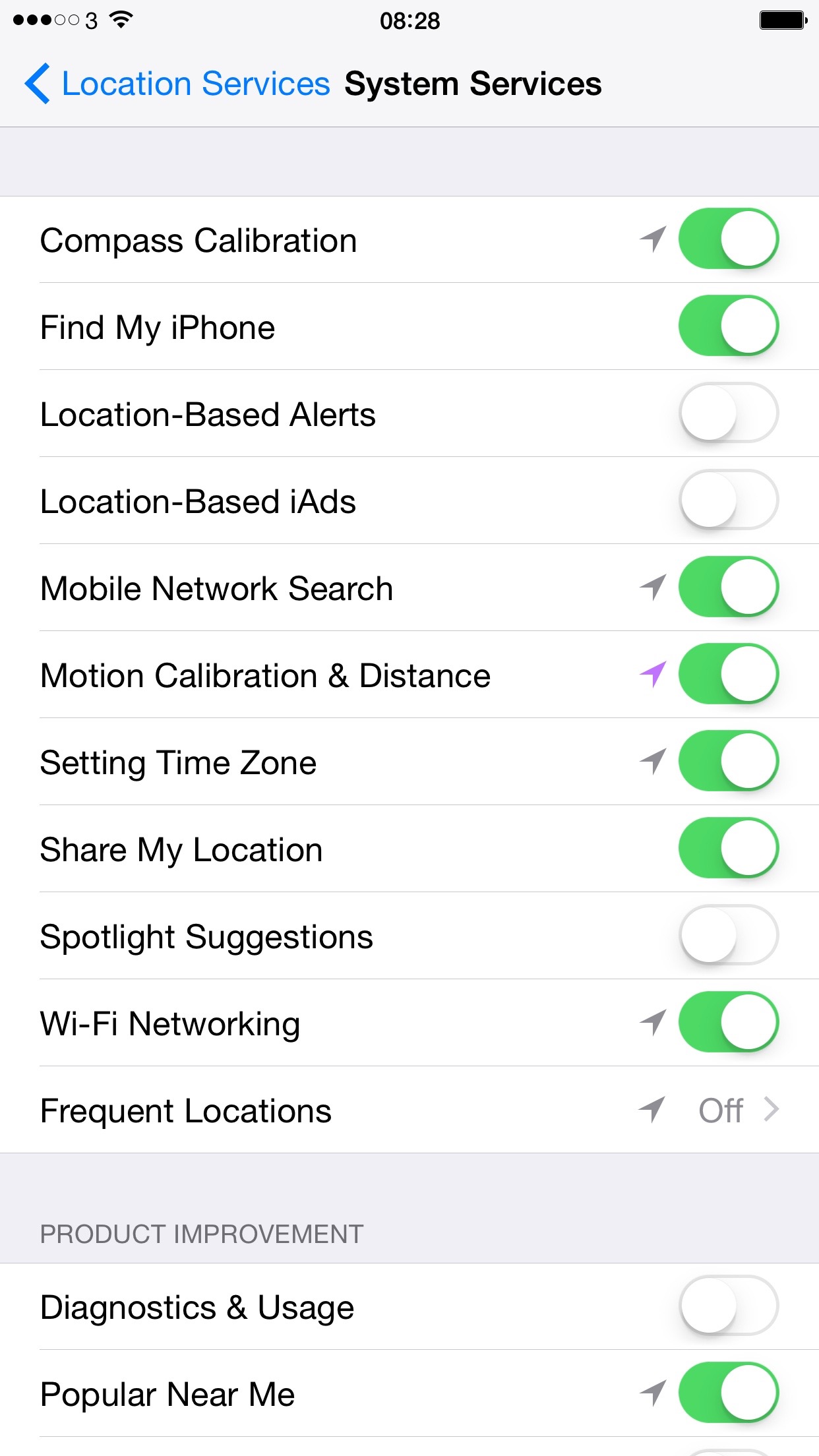Turn on Diagnostics & Usage
Image resolution: width=819 pixels, height=1456 pixels.
(x=729, y=1306)
